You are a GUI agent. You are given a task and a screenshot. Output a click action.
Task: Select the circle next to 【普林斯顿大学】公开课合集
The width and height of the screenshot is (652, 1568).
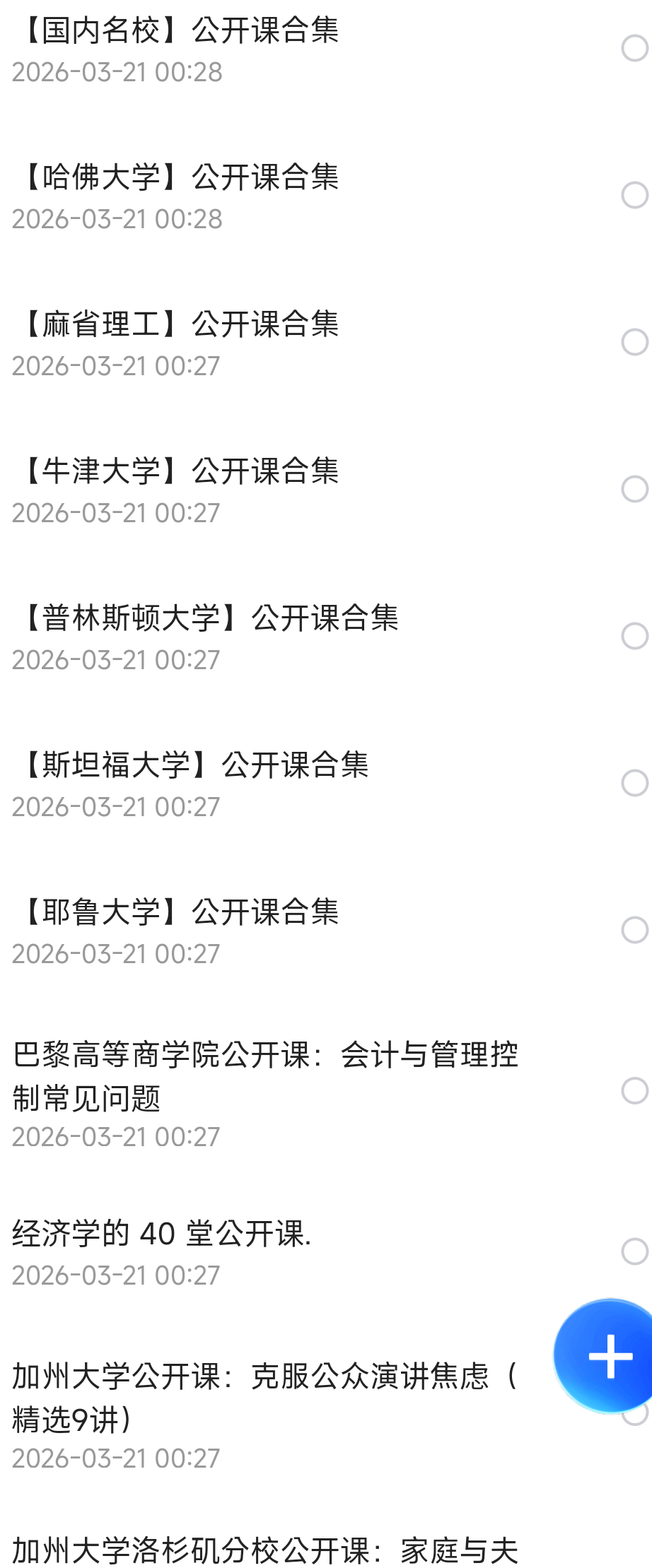634,637
